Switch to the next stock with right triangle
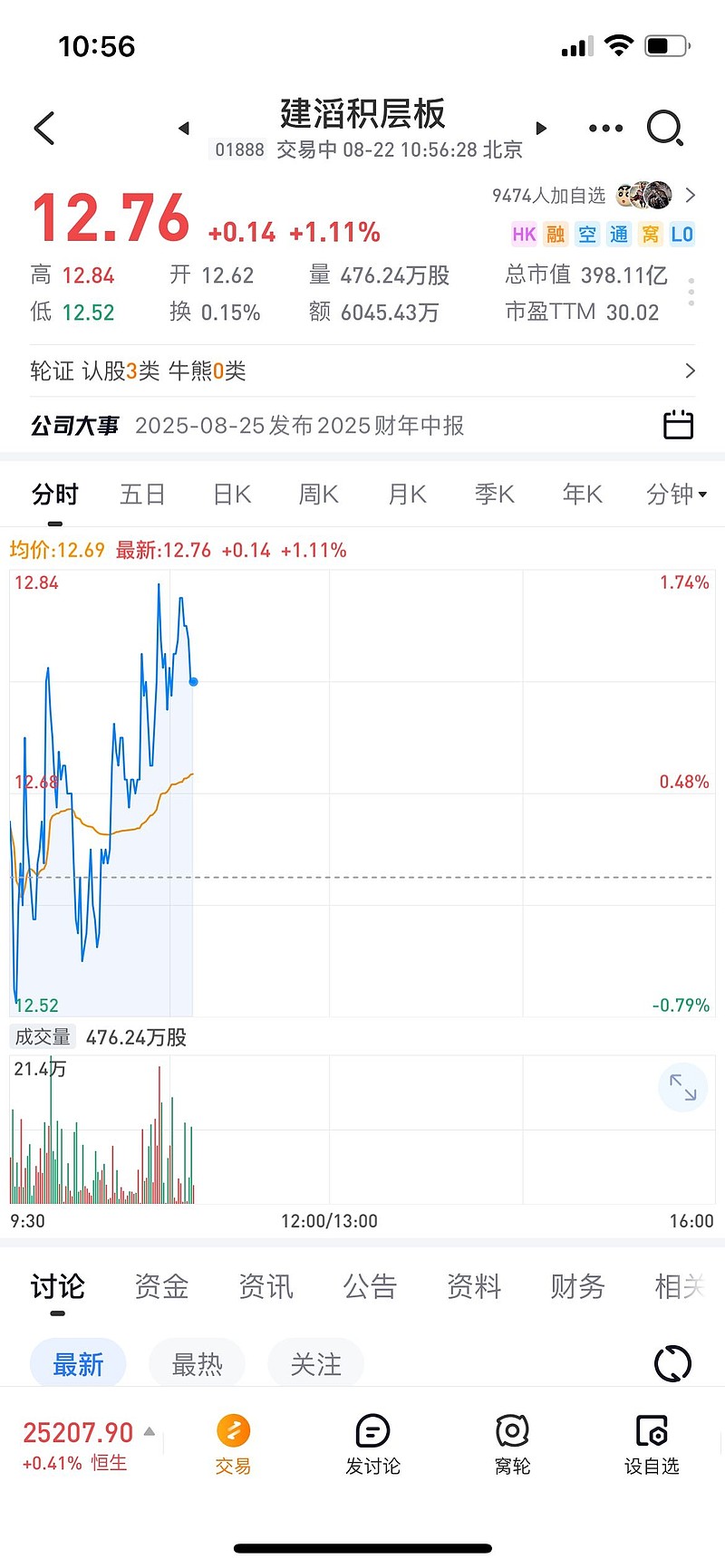 [541, 129]
